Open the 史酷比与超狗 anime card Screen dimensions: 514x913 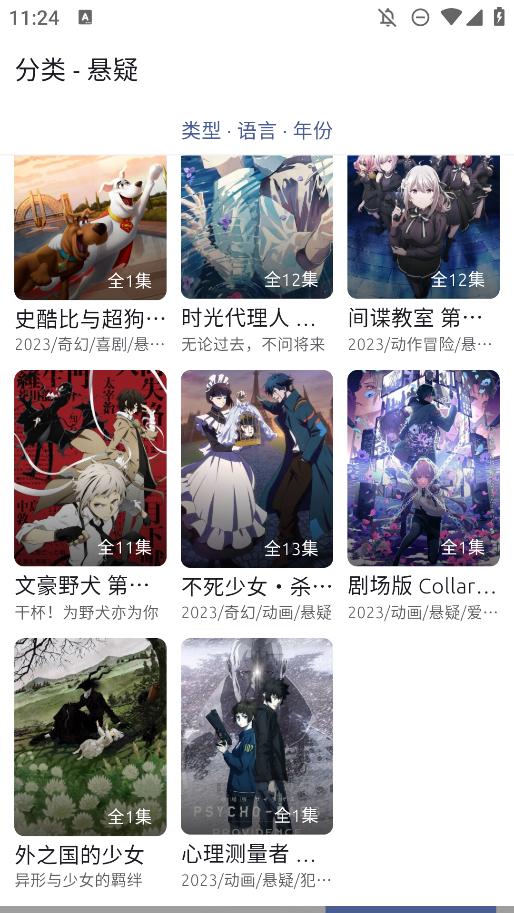(90, 254)
